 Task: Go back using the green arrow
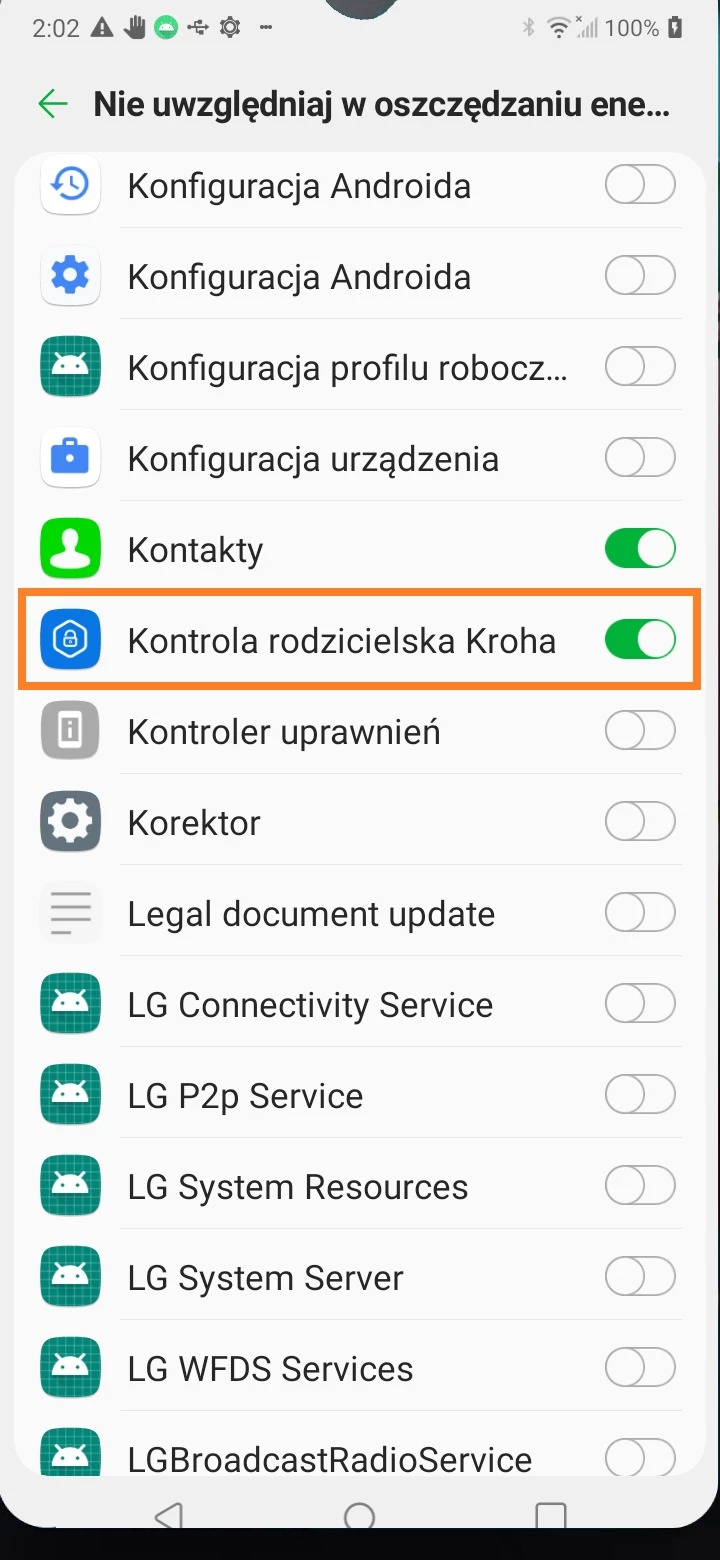52,104
